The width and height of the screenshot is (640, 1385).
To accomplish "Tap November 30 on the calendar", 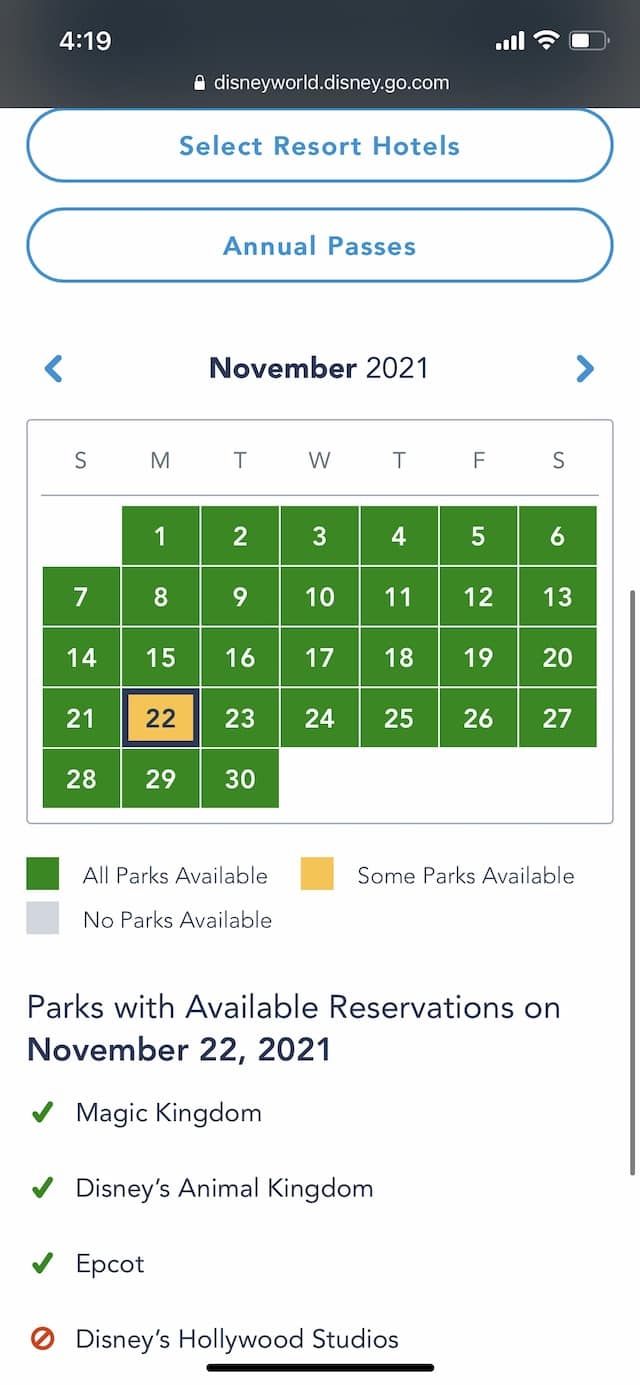I will (x=240, y=779).
